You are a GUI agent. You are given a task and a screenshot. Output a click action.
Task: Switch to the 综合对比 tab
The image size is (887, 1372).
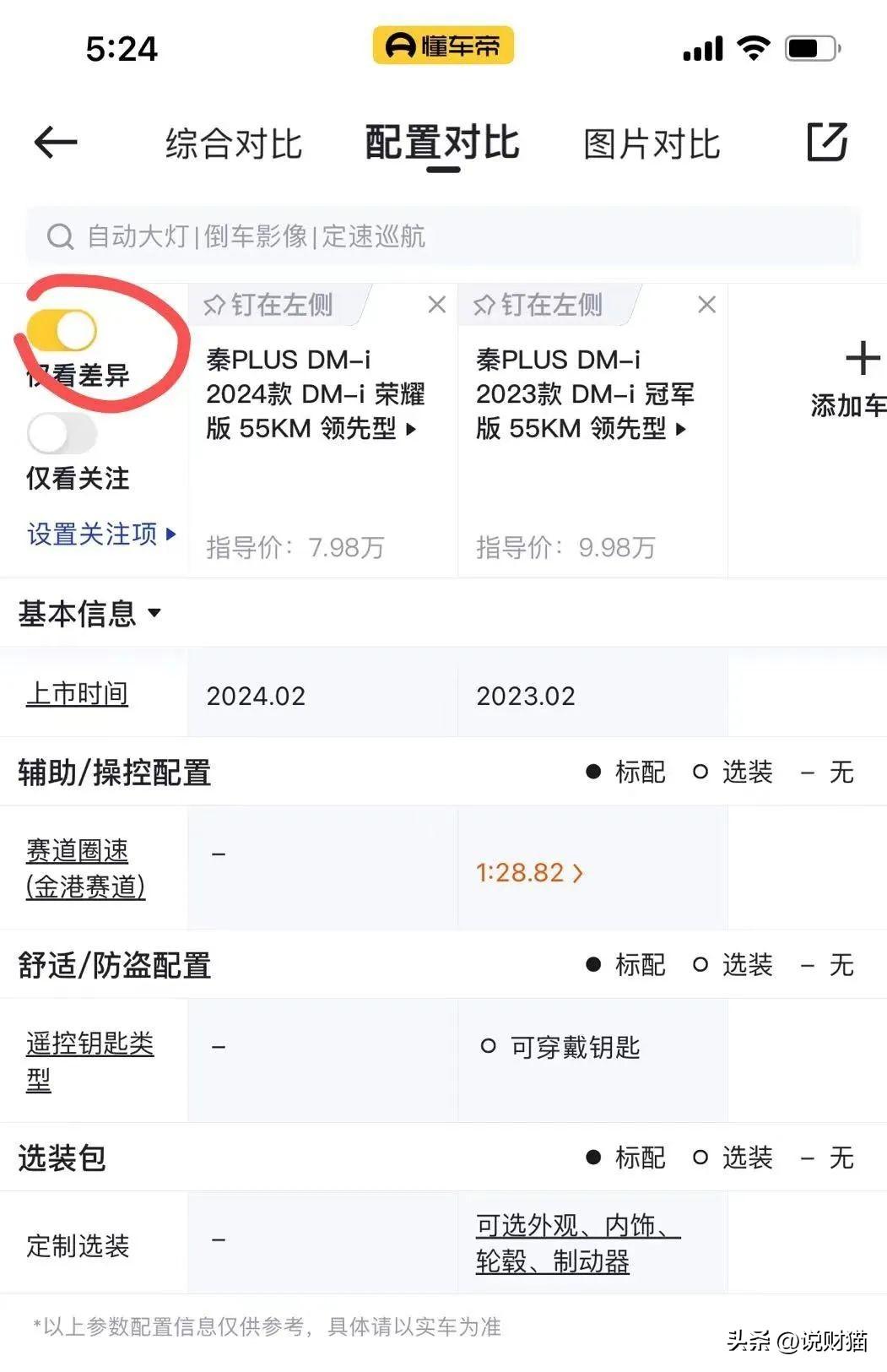click(234, 144)
